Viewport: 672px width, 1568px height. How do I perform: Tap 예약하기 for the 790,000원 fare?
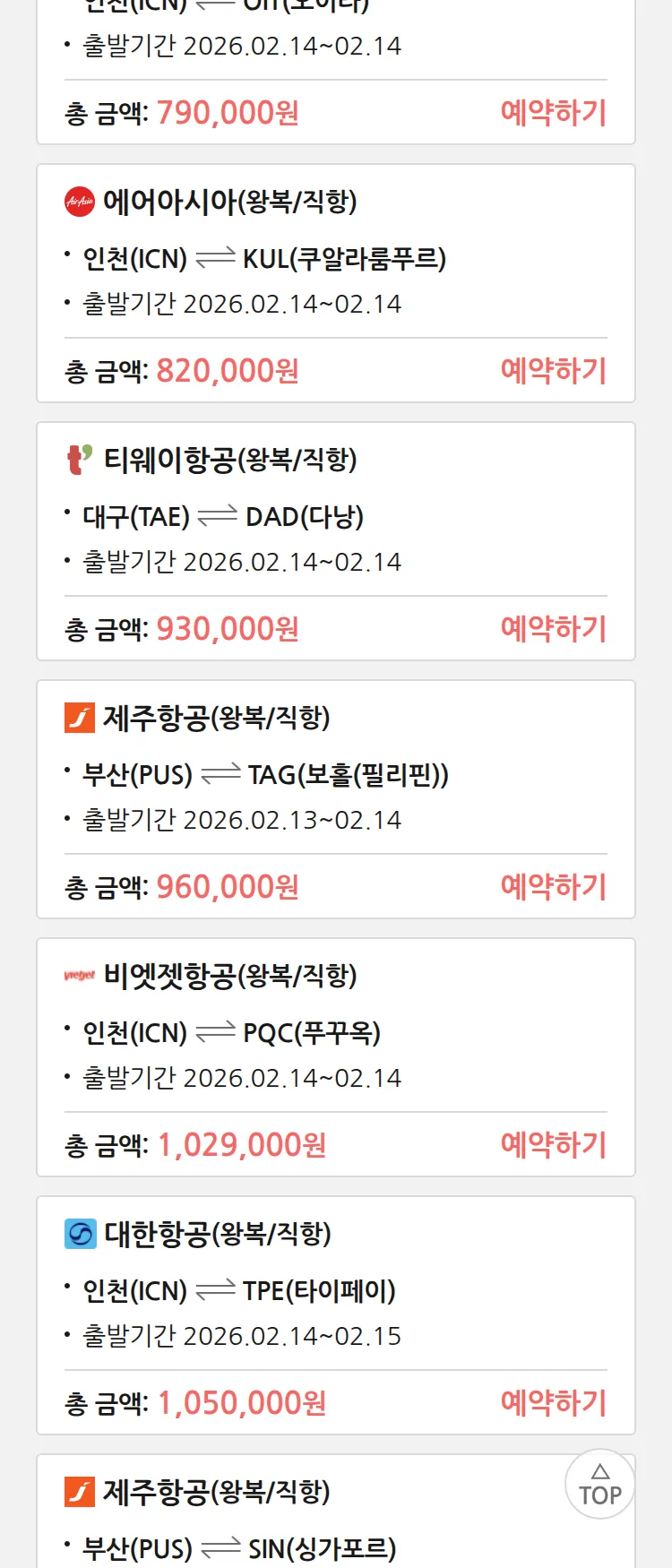(553, 113)
